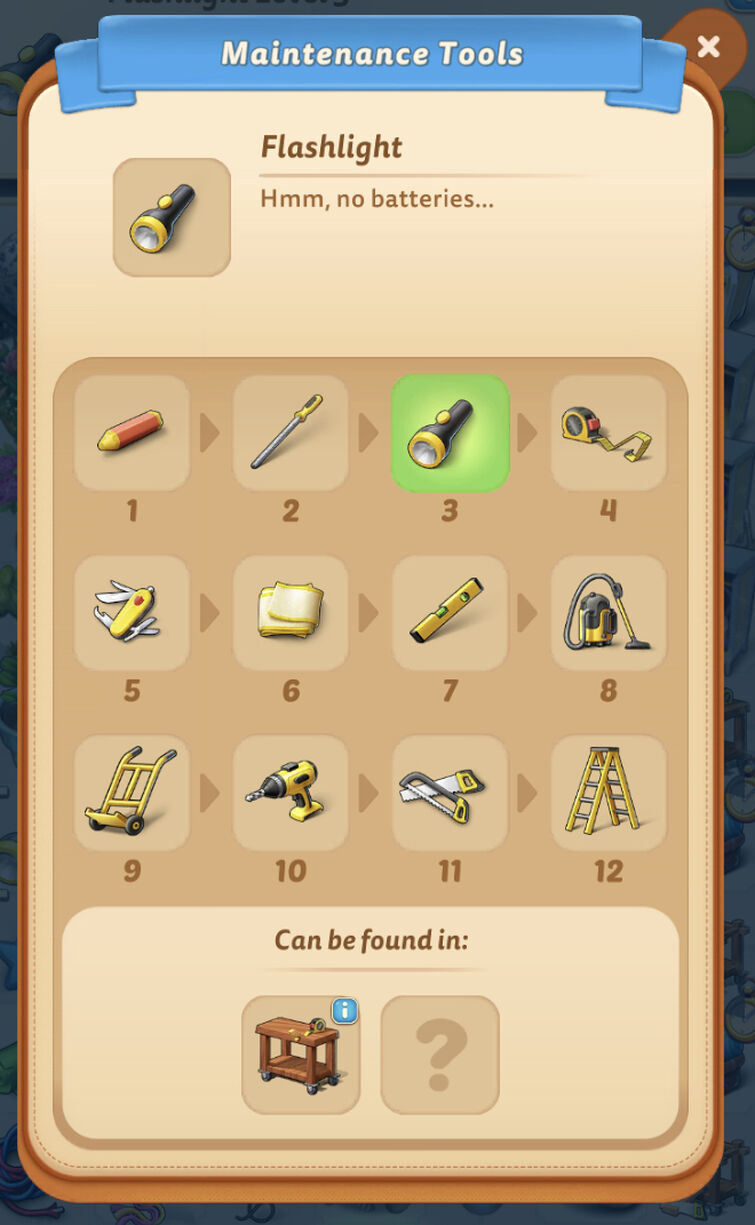Select the spirit level, level 7

pyautogui.click(x=450, y=612)
